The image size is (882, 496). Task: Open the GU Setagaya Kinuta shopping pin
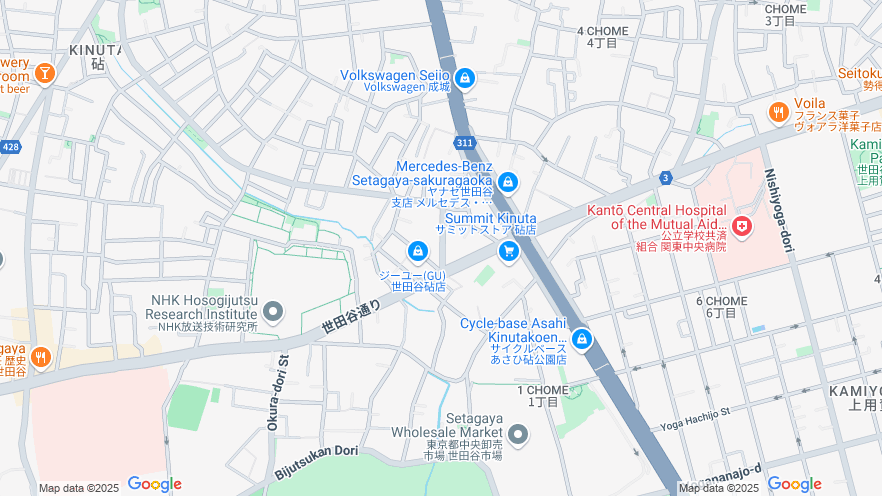click(418, 251)
